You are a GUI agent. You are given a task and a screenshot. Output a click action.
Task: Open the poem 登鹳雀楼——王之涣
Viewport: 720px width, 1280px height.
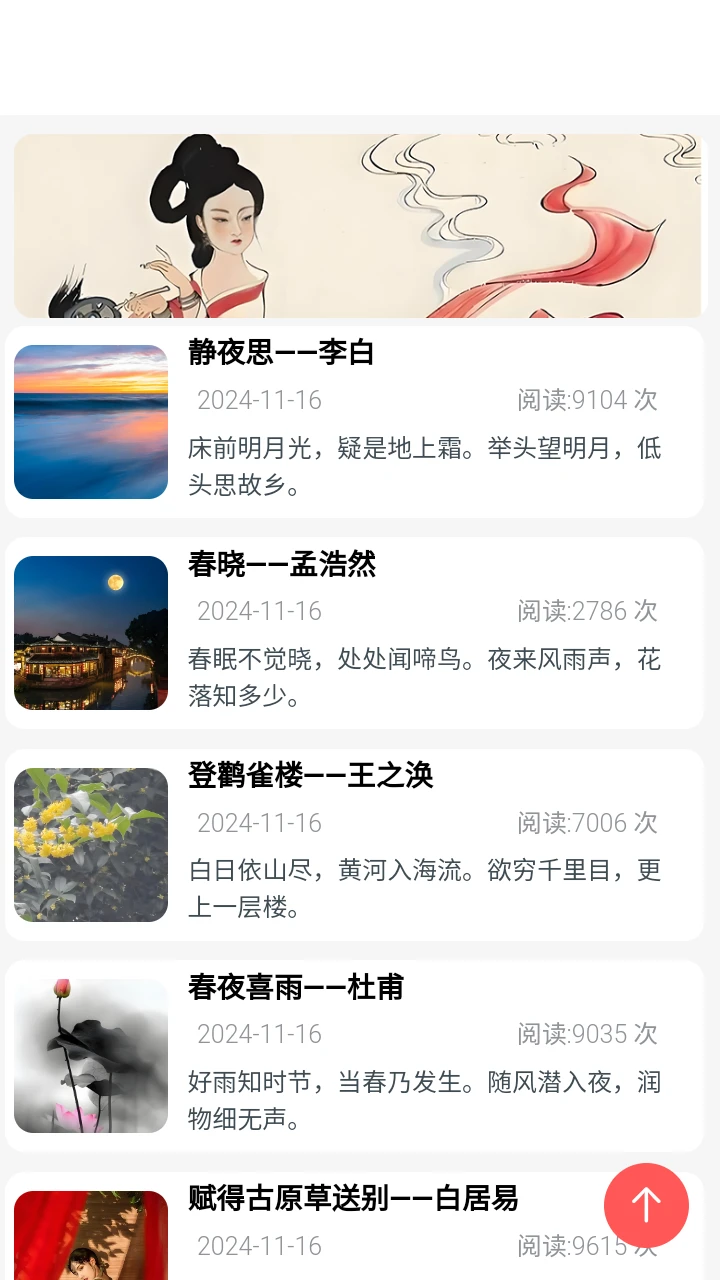click(310, 776)
